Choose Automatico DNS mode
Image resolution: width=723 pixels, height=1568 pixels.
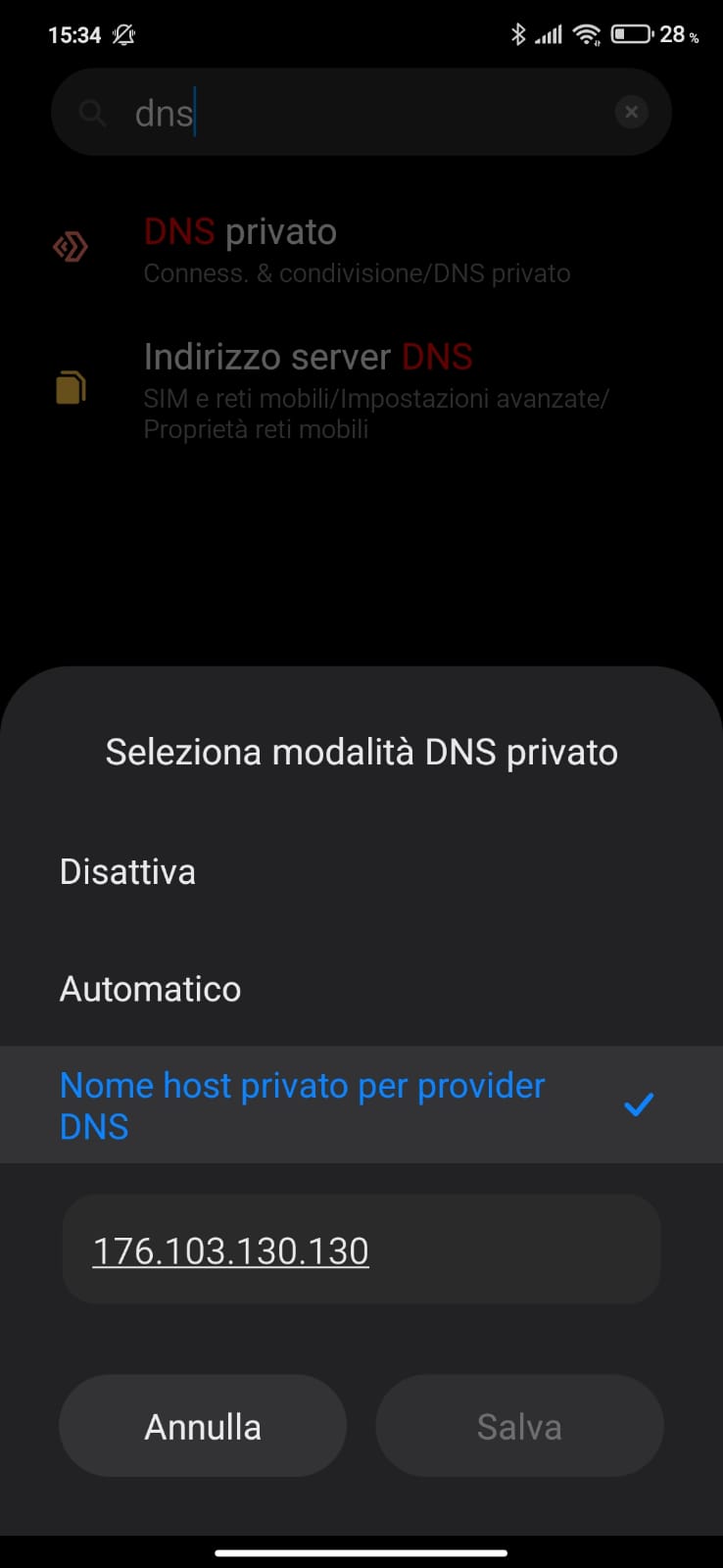tap(361, 988)
